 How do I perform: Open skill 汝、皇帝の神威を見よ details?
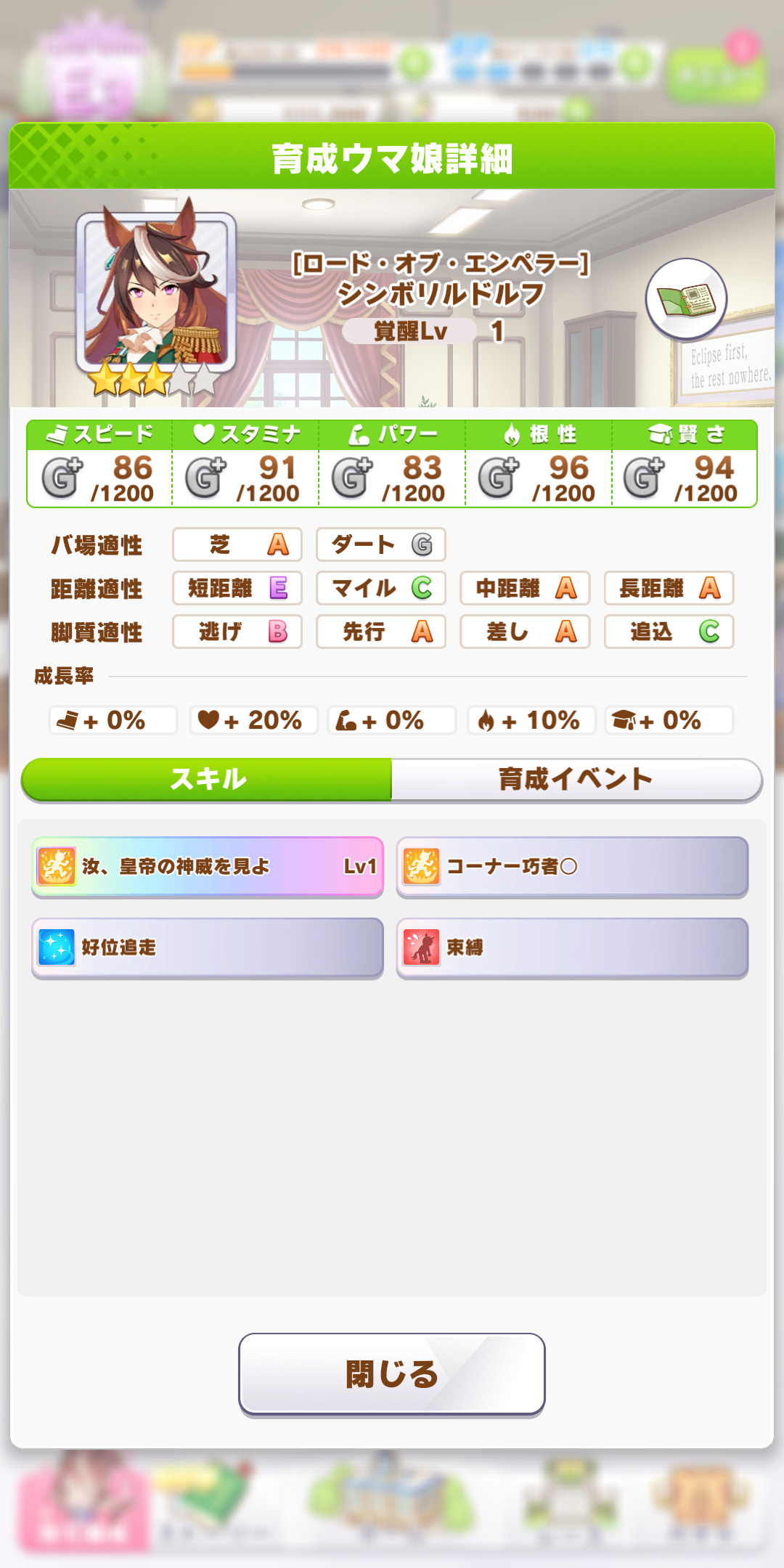click(x=208, y=867)
